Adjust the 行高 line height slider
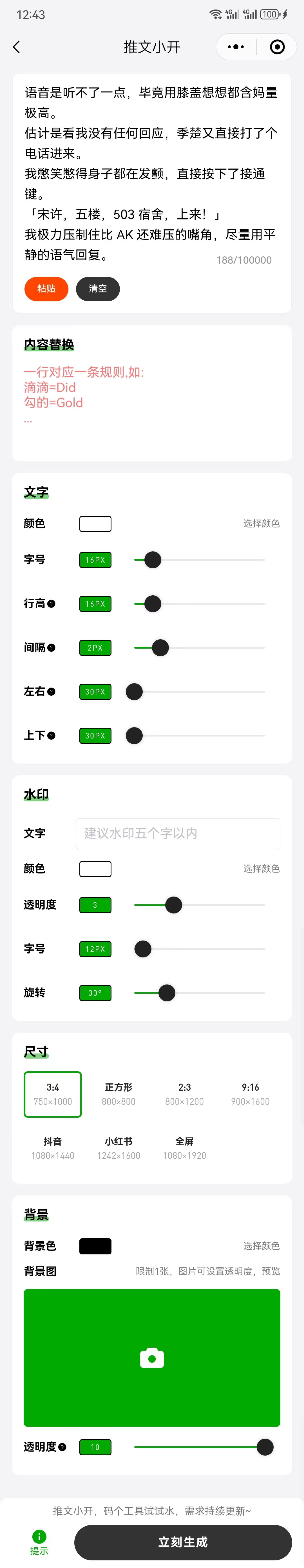Image resolution: width=304 pixels, height=1568 pixels. [x=153, y=604]
